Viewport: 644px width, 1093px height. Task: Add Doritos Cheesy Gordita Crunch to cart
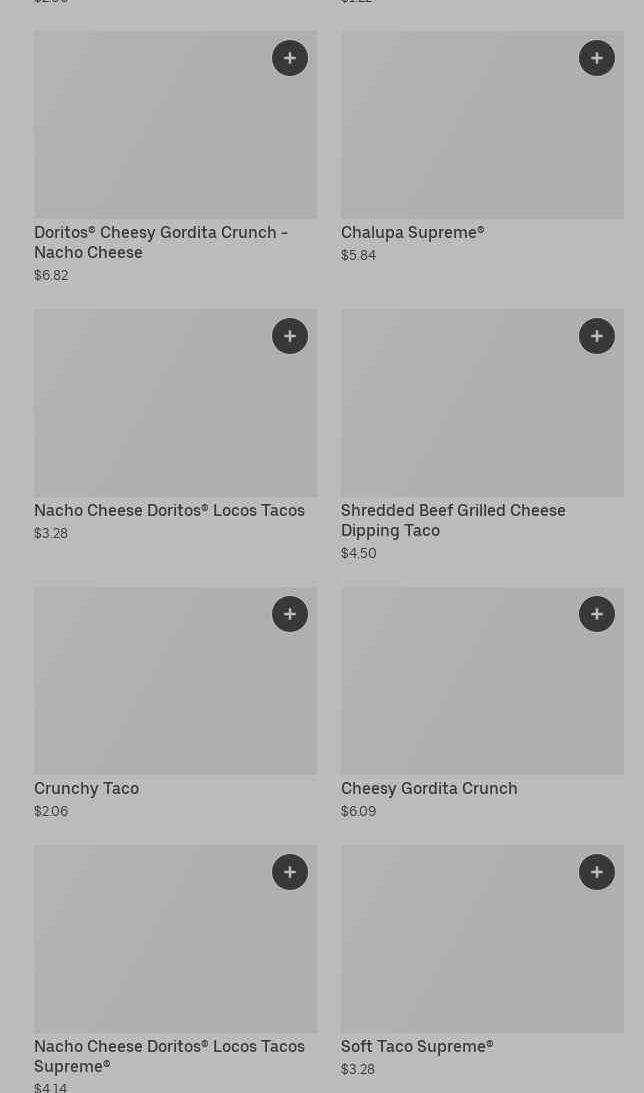click(290, 58)
